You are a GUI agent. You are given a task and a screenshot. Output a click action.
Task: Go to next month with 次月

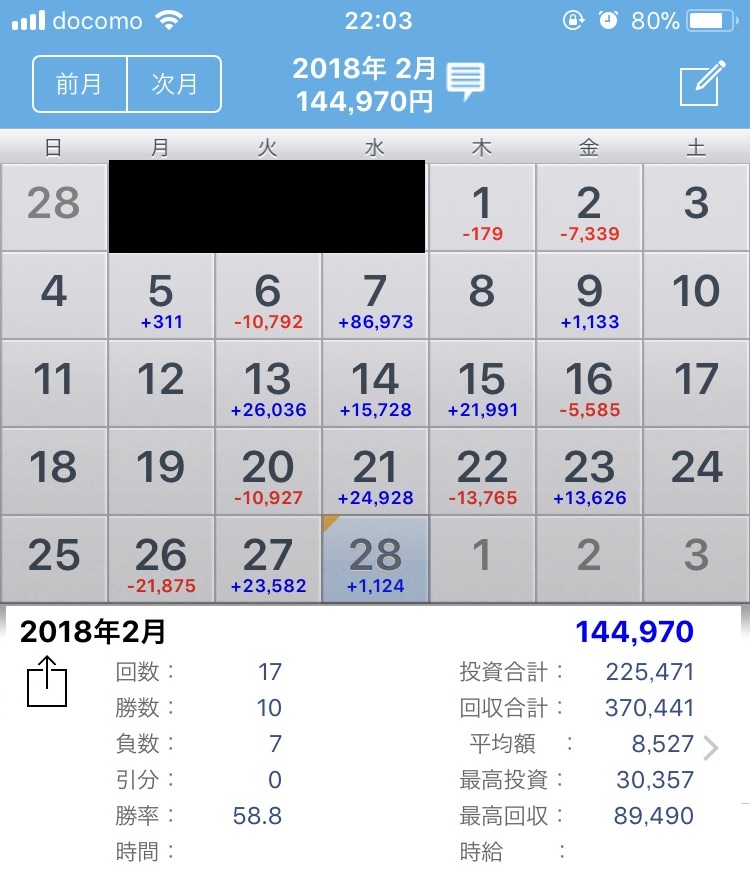click(174, 84)
